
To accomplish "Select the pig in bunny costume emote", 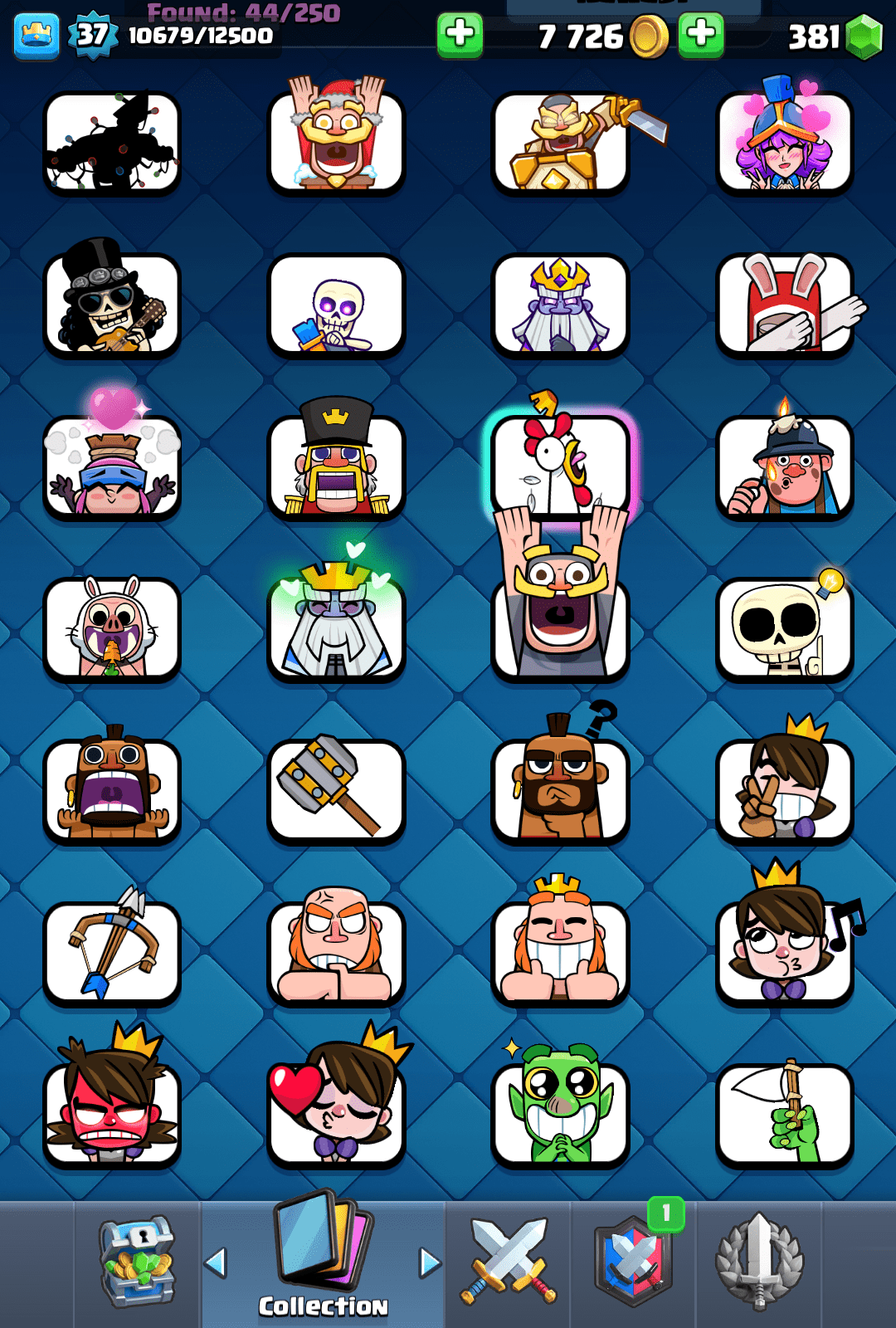I will [112, 628].
